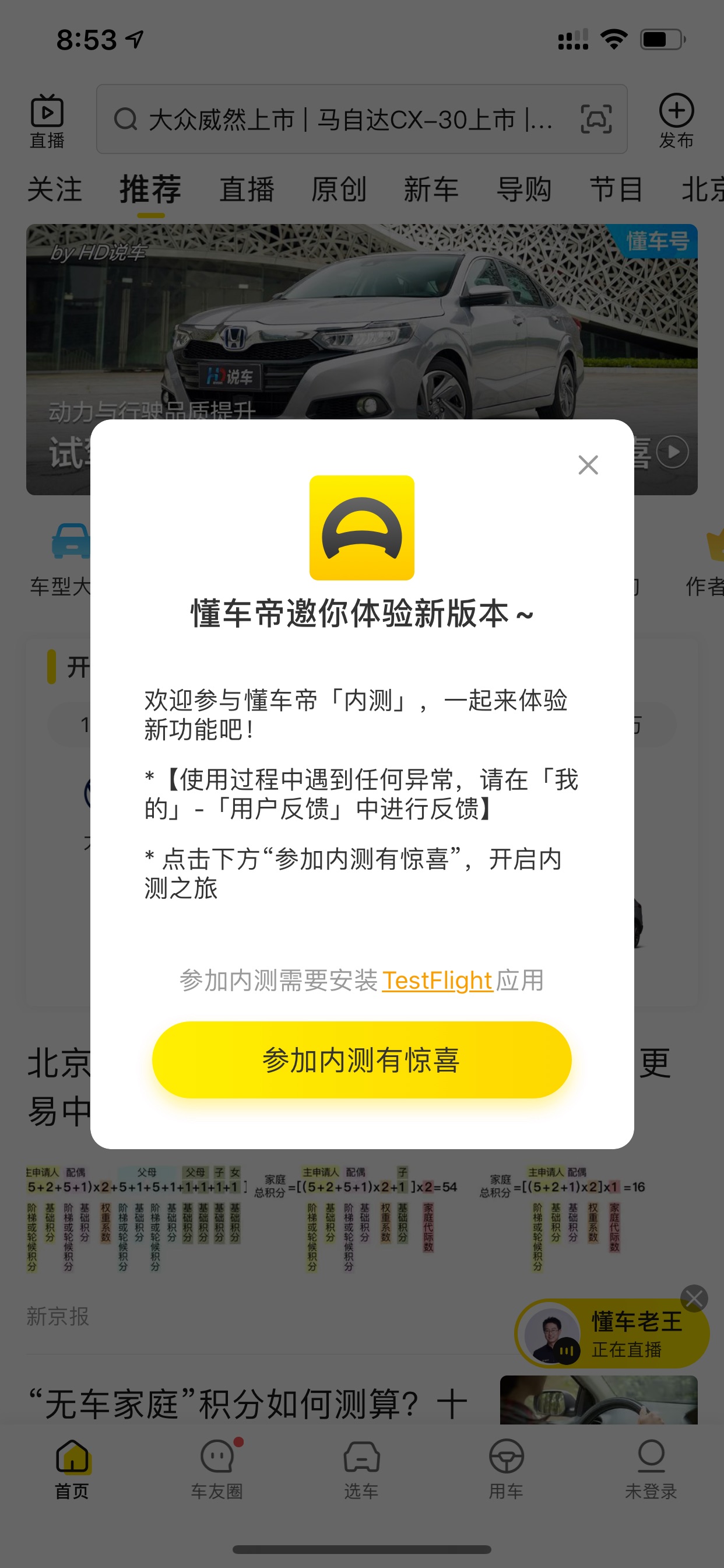Tap the 参加内测有惊喜 button
This screenshot has width=724, height=1568.
pos(361,1060)
